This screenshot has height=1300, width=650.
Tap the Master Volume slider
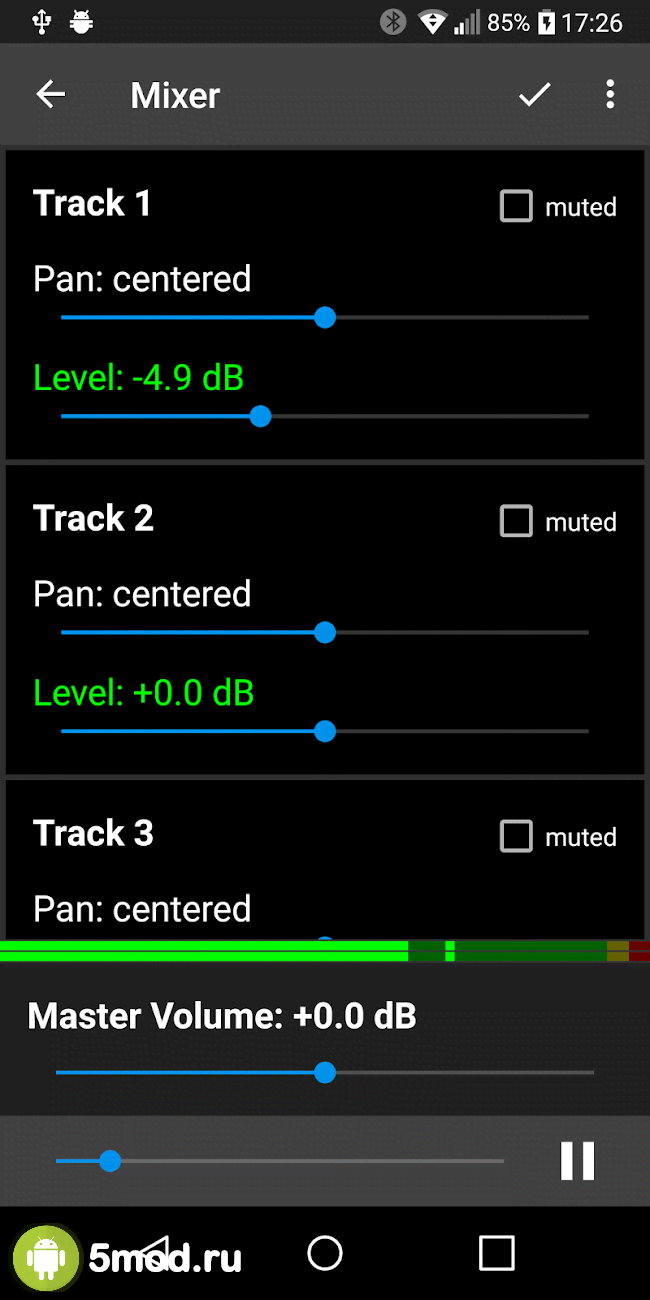click(x=324, y=1073)
